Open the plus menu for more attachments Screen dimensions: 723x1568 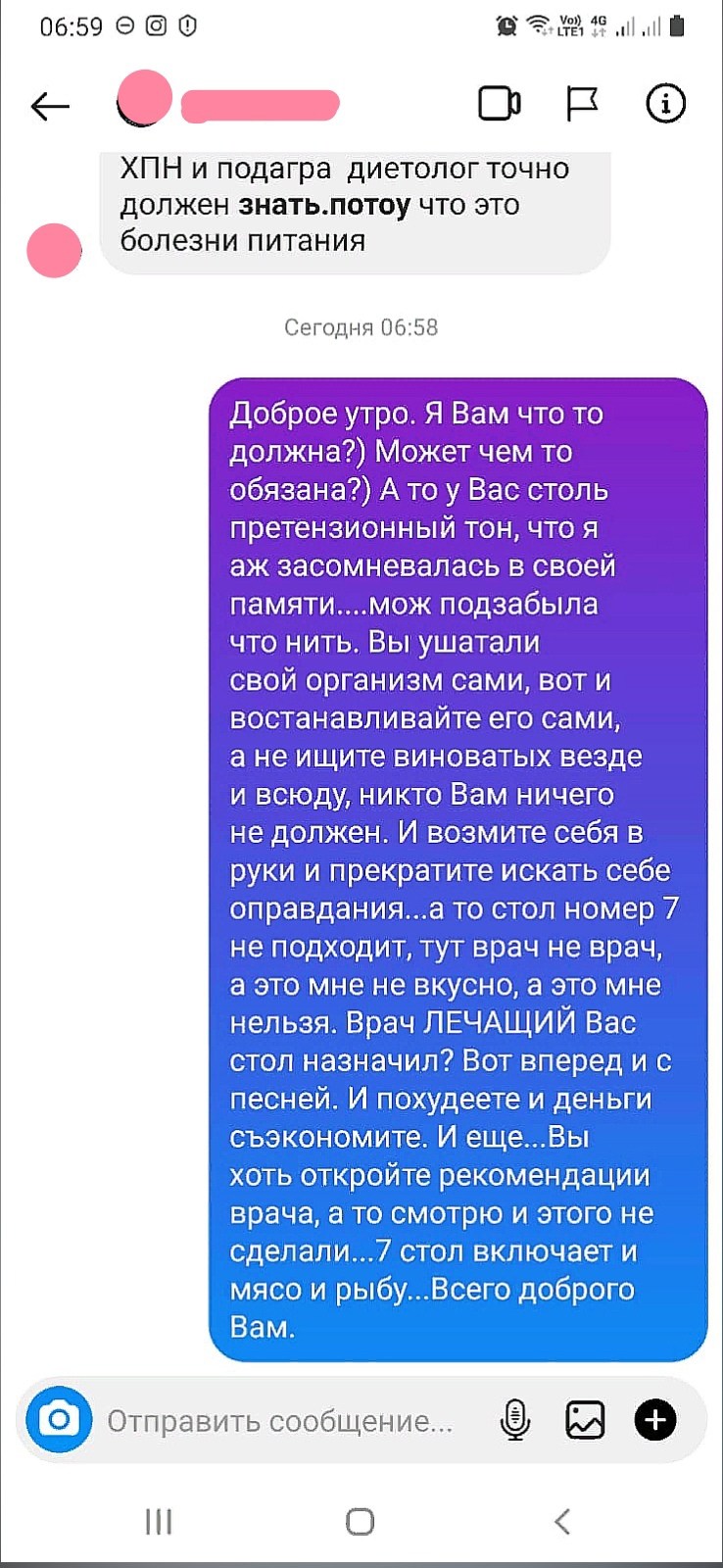(x=655, y=1419)
